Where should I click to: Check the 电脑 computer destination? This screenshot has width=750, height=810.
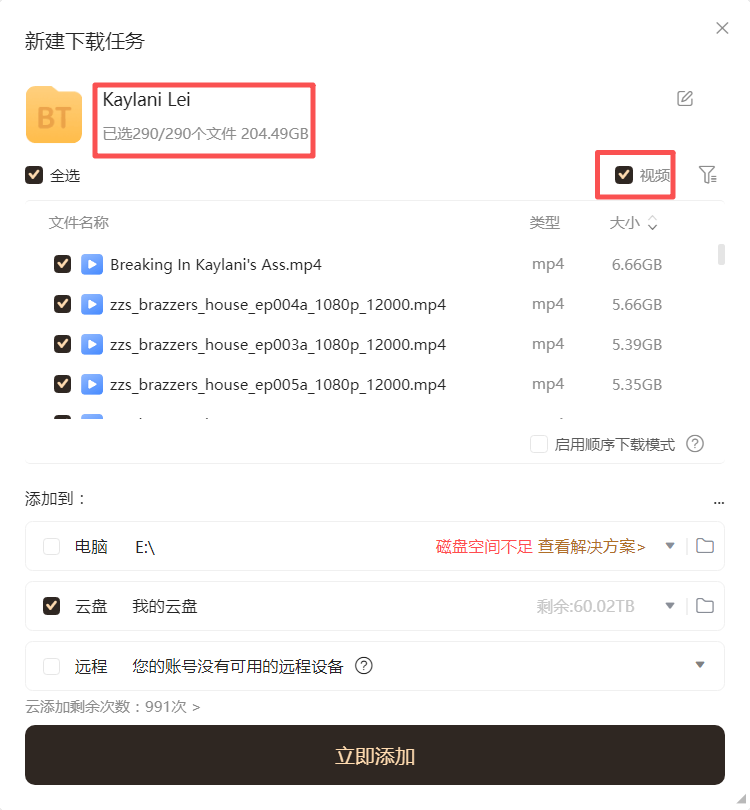[x=52, y=546]
